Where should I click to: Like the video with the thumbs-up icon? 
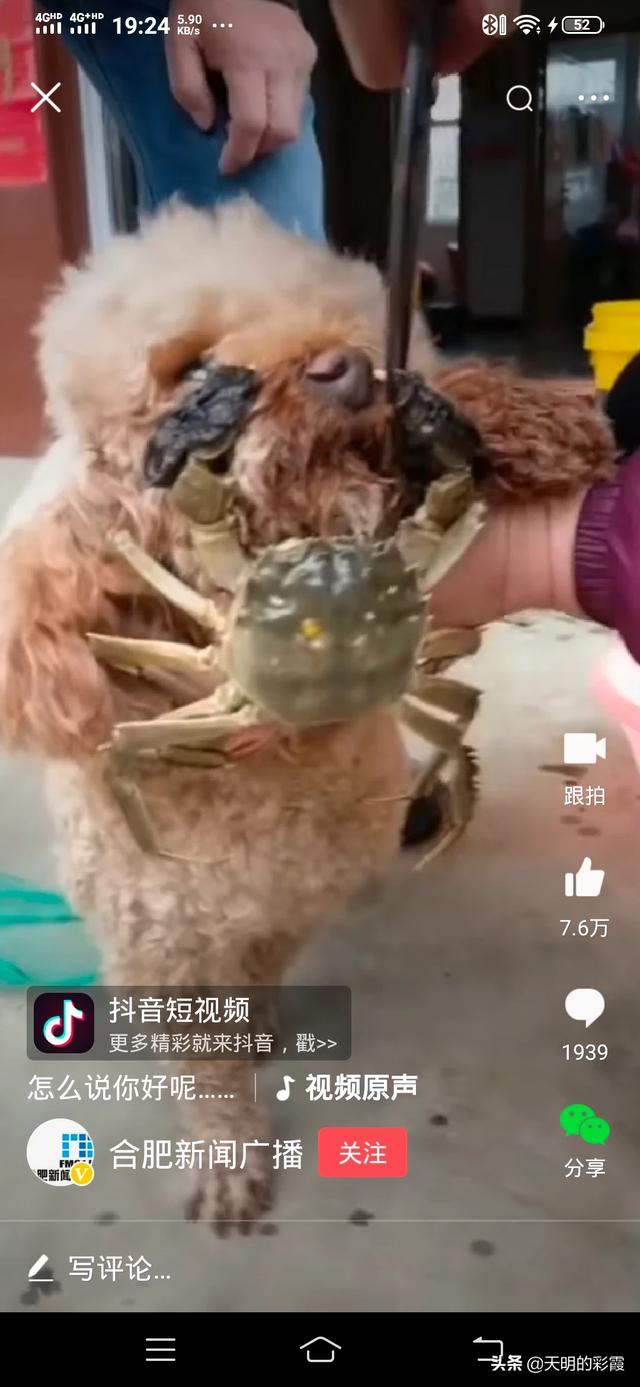click(585, 881)
